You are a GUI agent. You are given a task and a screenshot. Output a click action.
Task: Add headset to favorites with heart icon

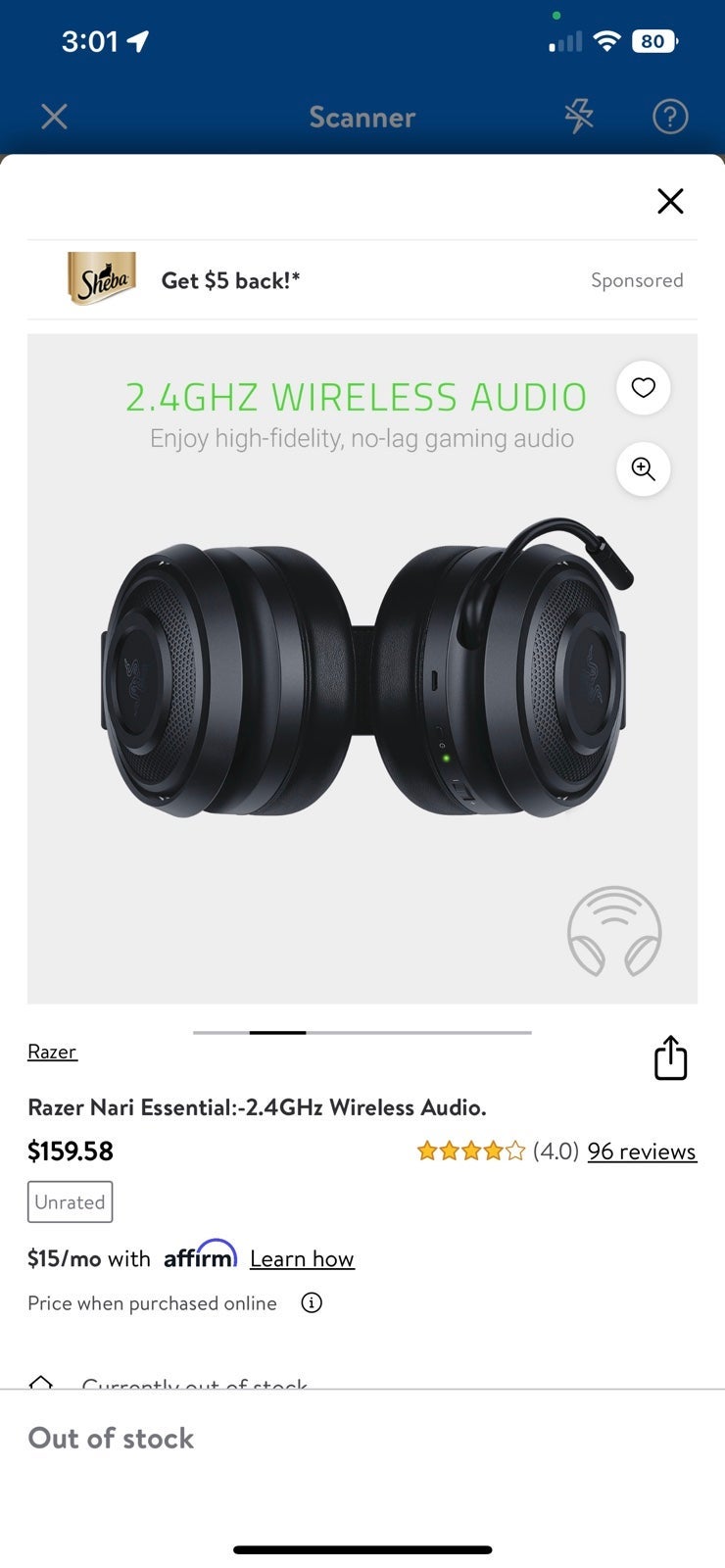(x=643, y=388)
